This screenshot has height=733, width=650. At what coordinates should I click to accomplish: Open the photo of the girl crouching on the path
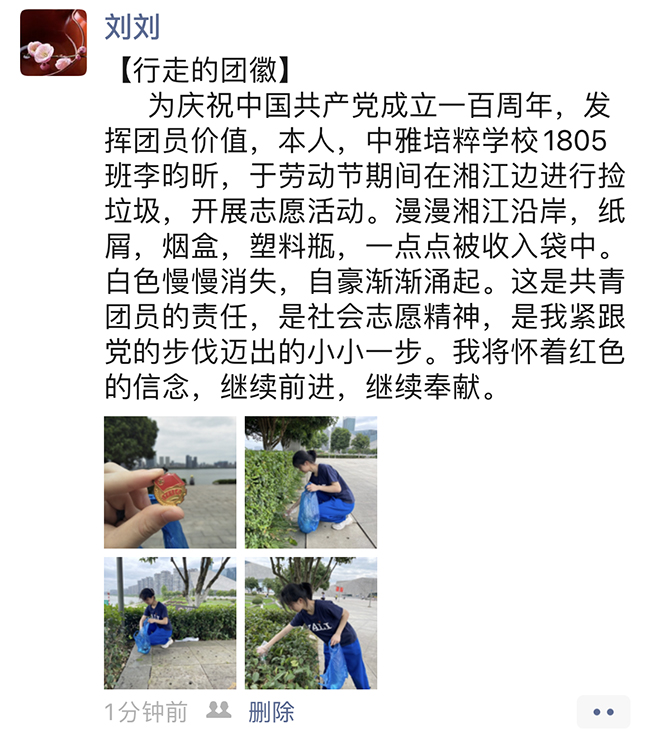coord(311,482)
